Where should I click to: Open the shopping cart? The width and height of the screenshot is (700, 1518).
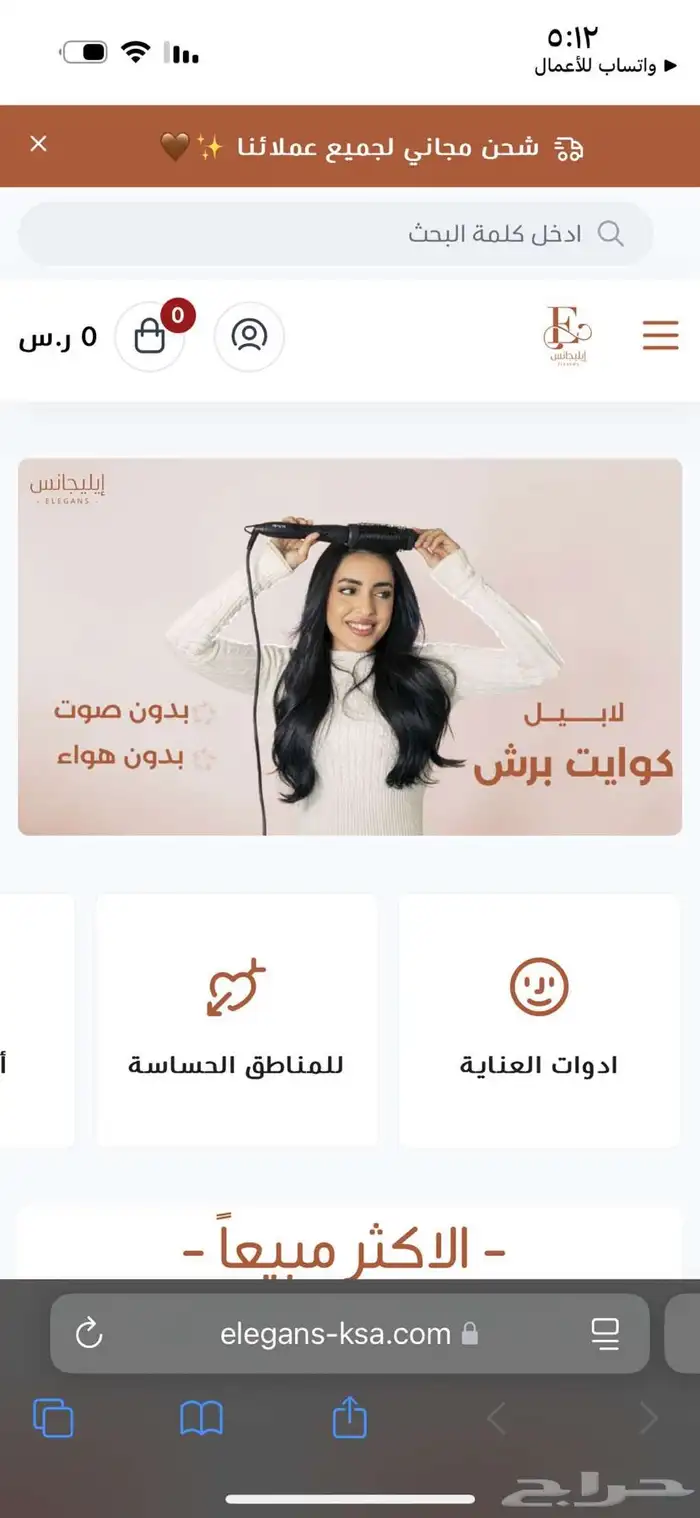150,336
